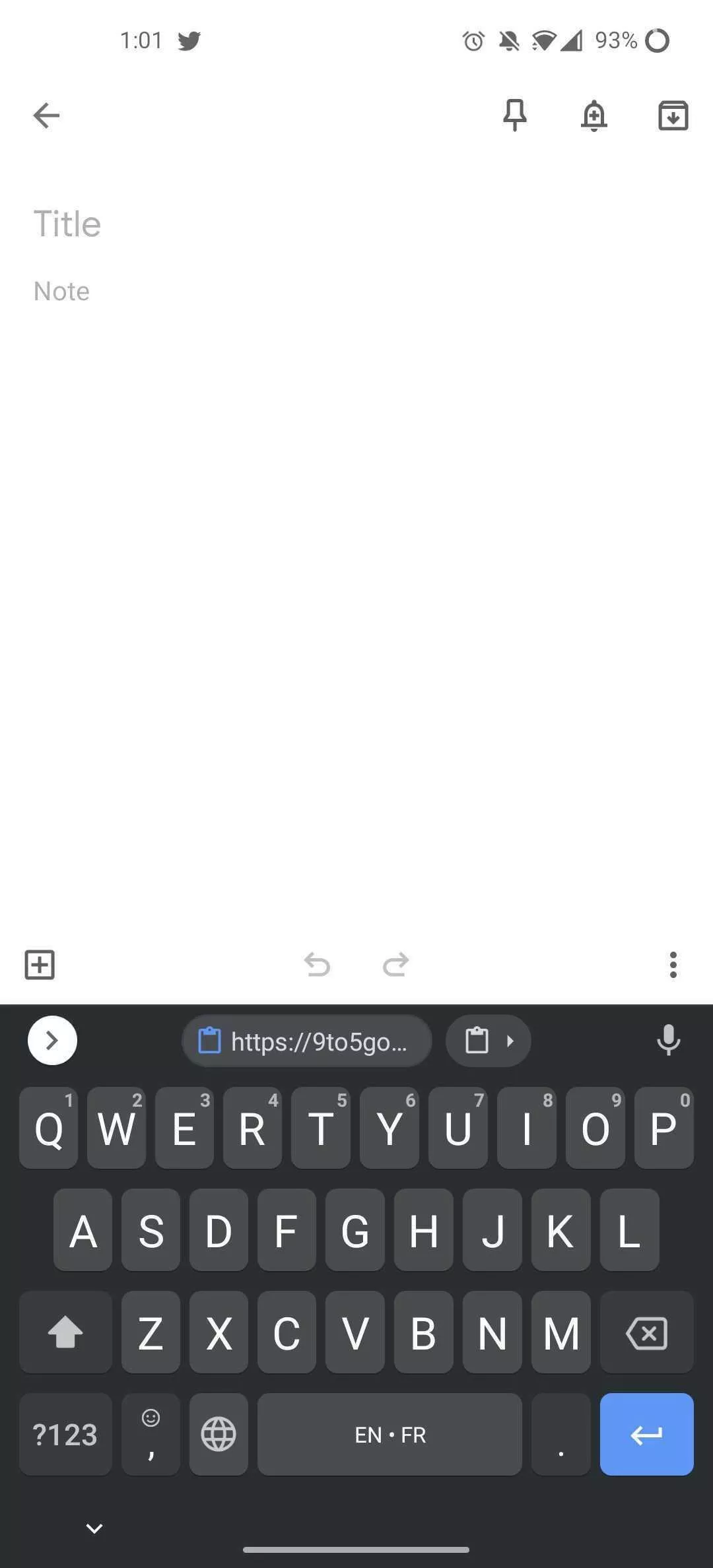Screen dimensions: 713x1568
Task: Focus the Title field
Action: 356,223
